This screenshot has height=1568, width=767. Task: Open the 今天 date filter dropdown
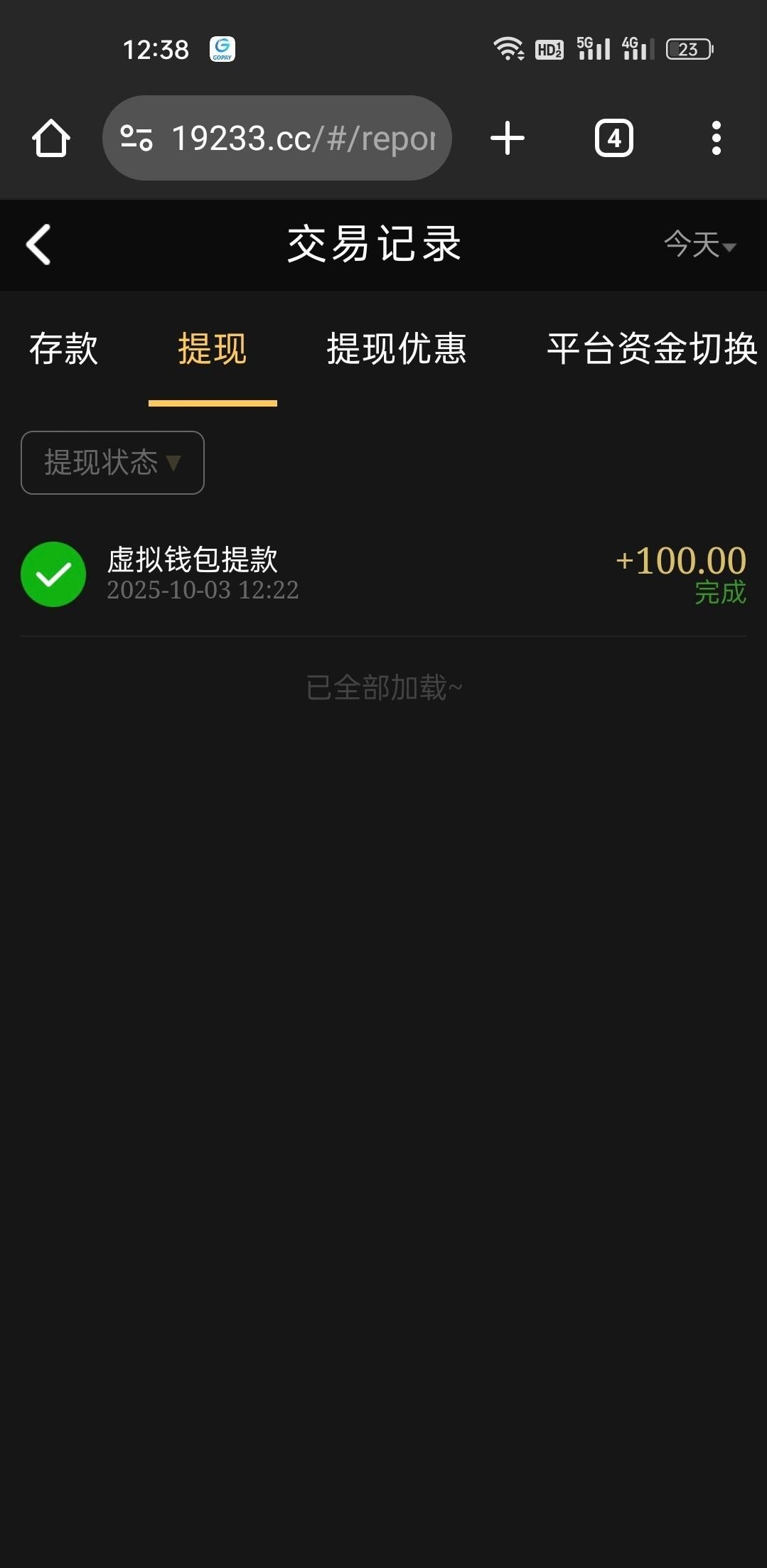click(699, 245)
